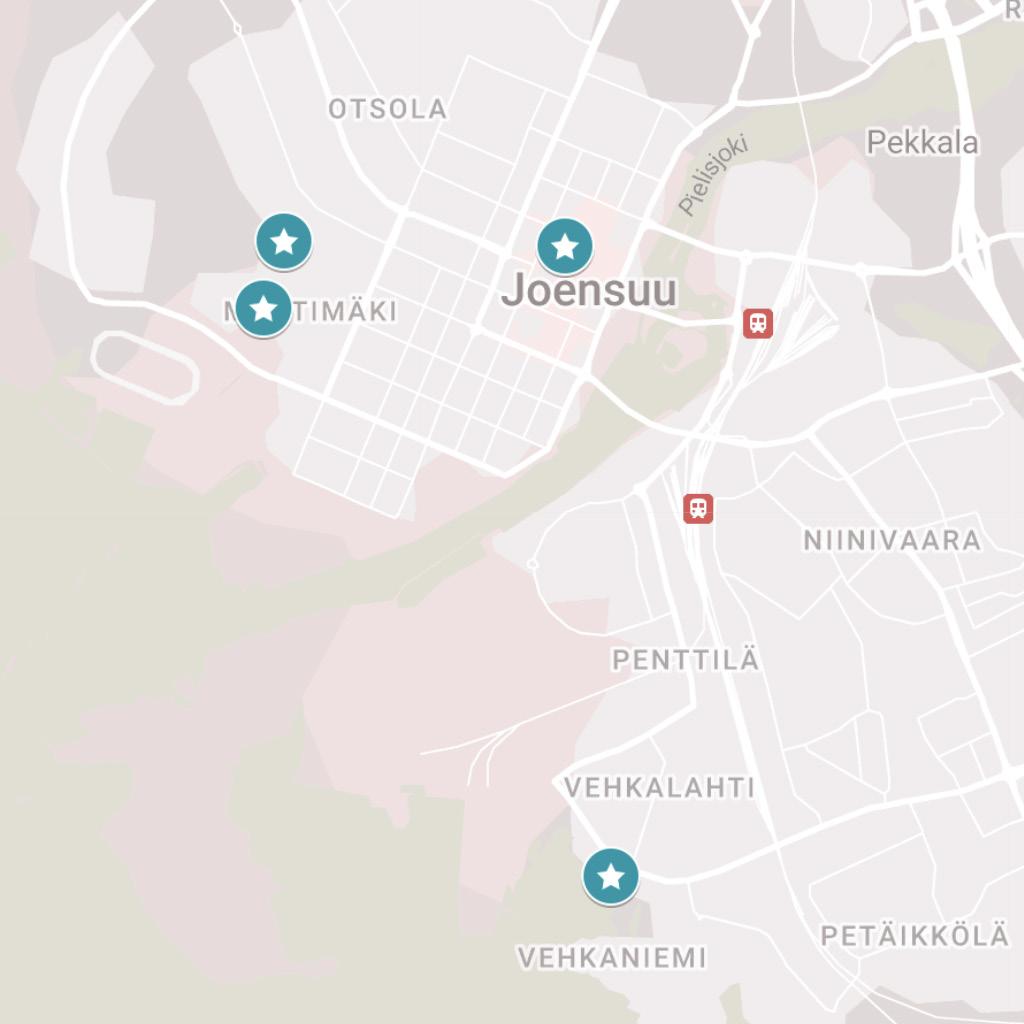
Task: Open the star marker near Vehkaniemi
Action: click(x=611, y=876)
